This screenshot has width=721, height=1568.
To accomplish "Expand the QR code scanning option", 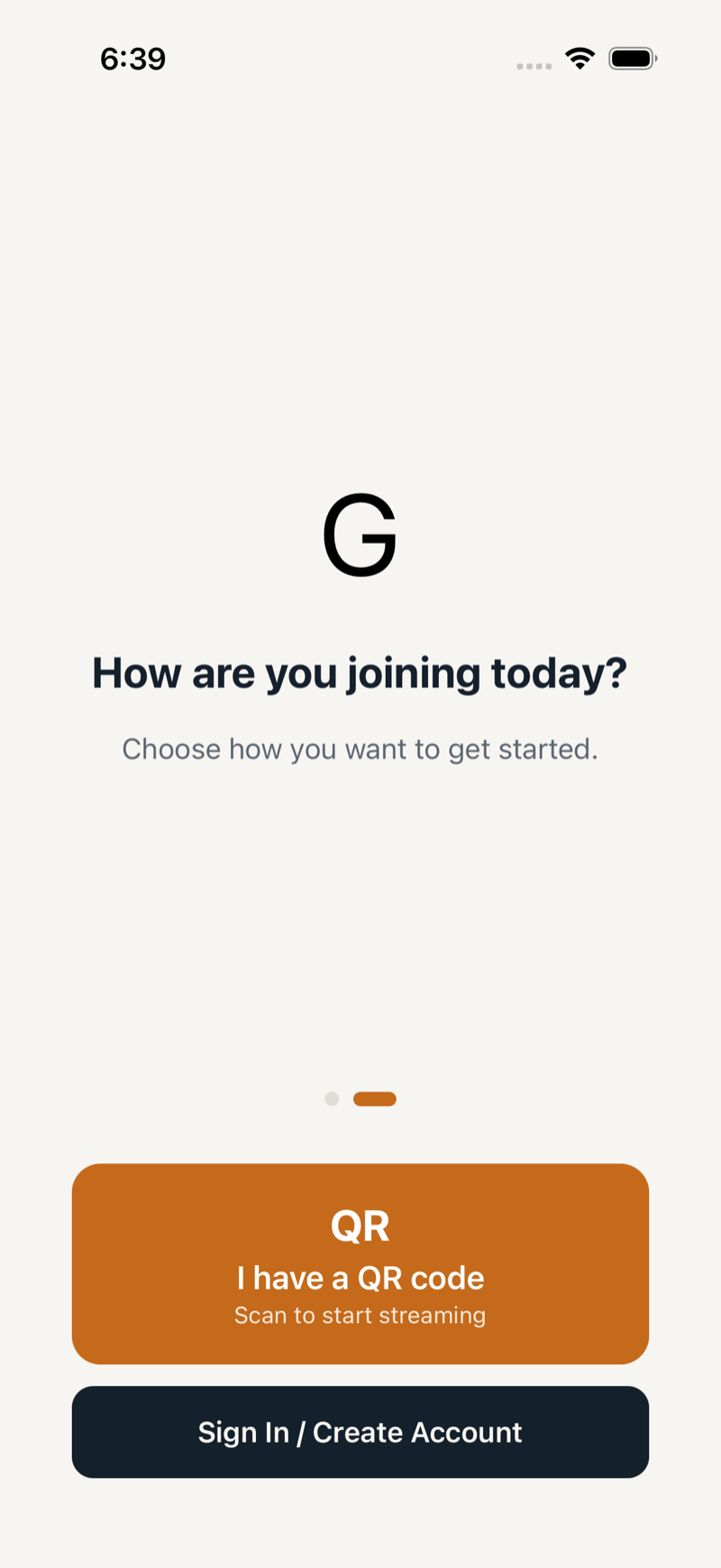I will [x=360, y=1265].
